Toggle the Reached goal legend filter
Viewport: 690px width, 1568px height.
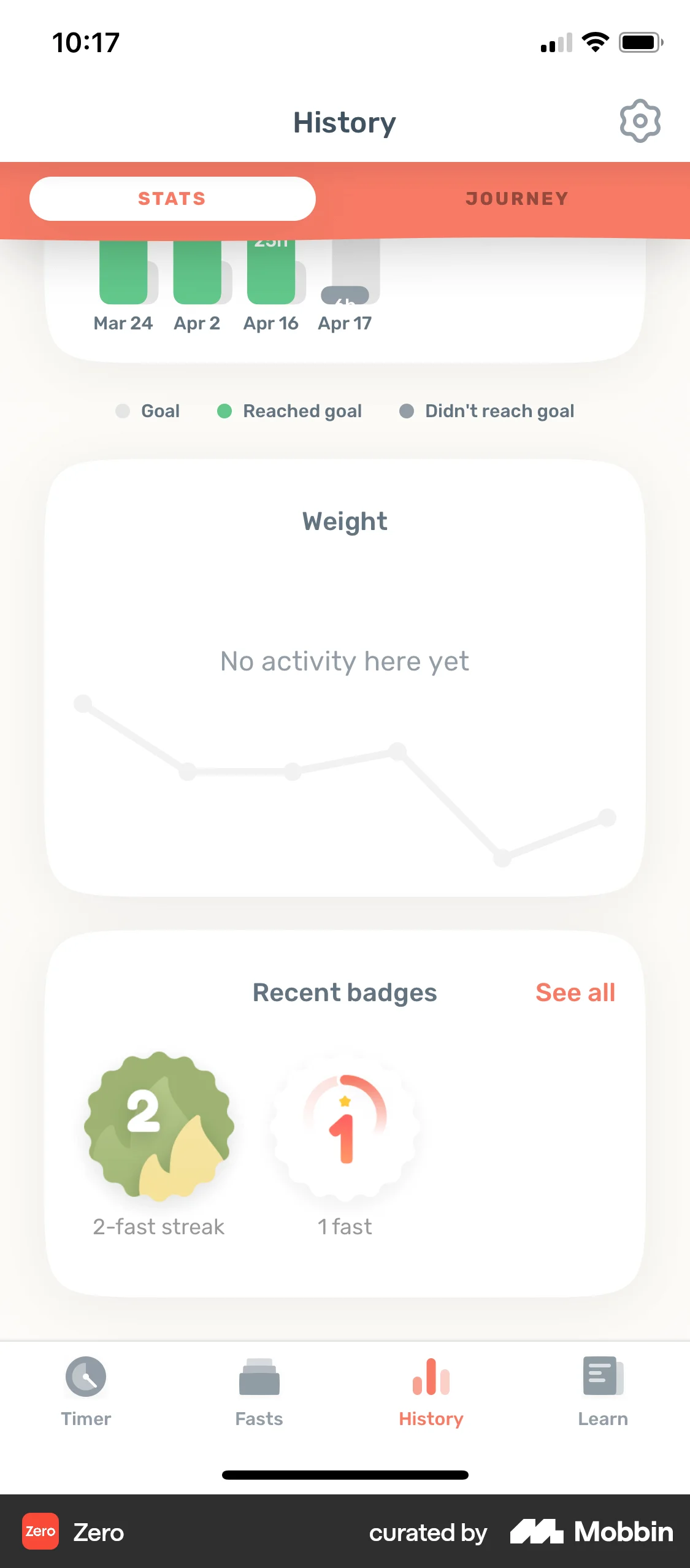click(x=289, y=411)
